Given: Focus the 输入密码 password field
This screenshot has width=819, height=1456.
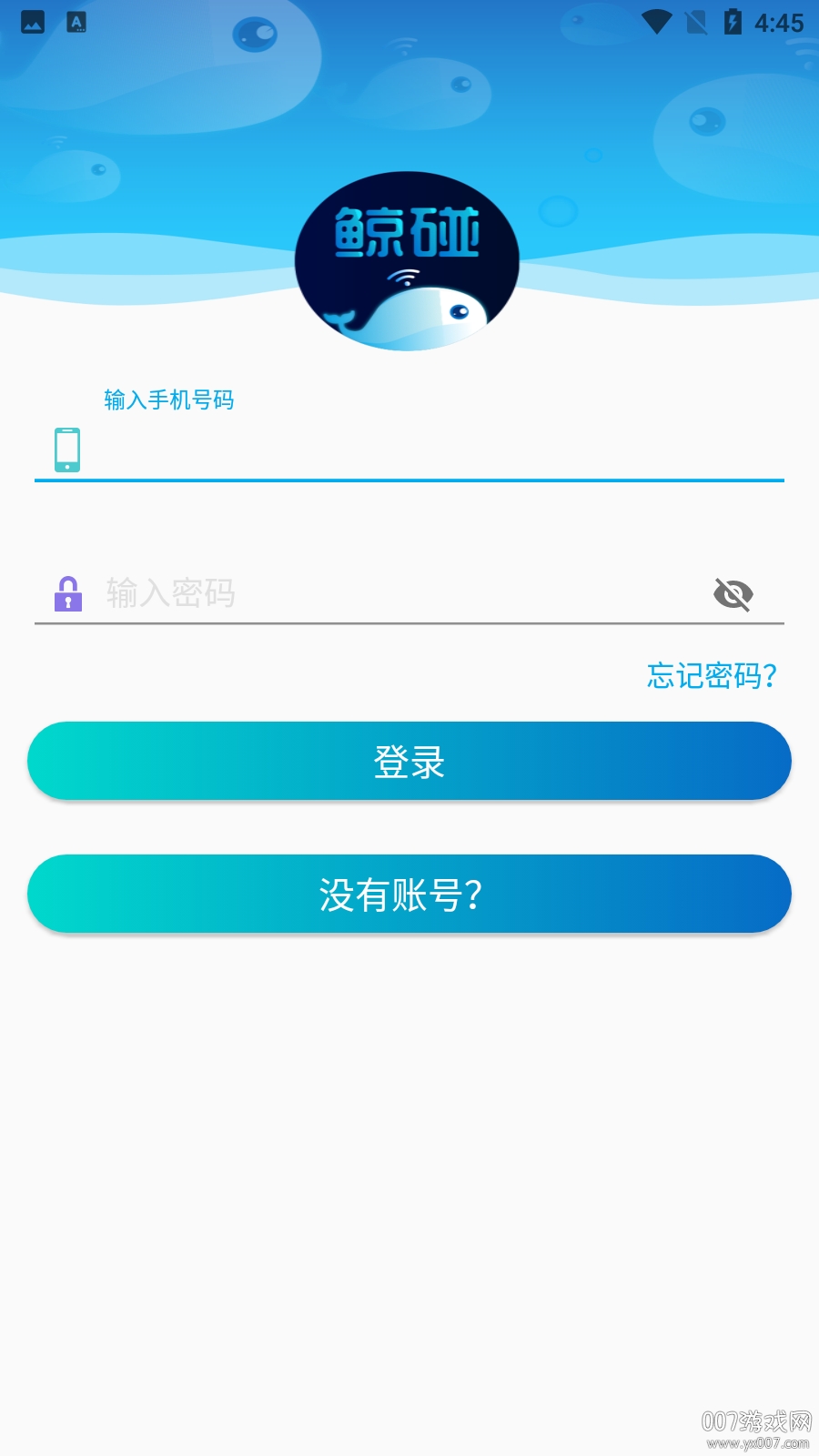Looking at the screenshot, I should [x=364, y=593].
